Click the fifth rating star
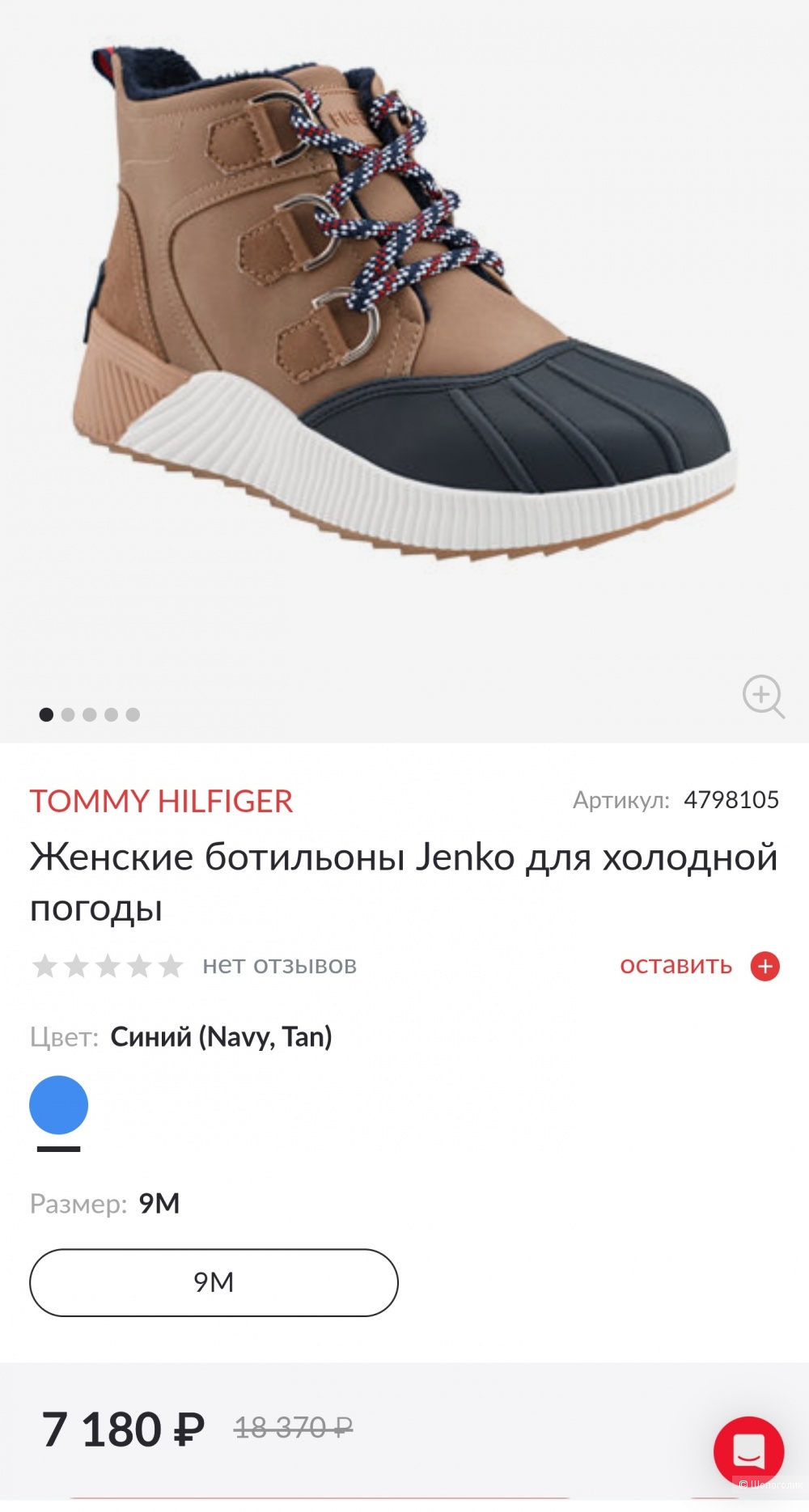Viewport: 809px width, 1512px height. coord(170,965)
